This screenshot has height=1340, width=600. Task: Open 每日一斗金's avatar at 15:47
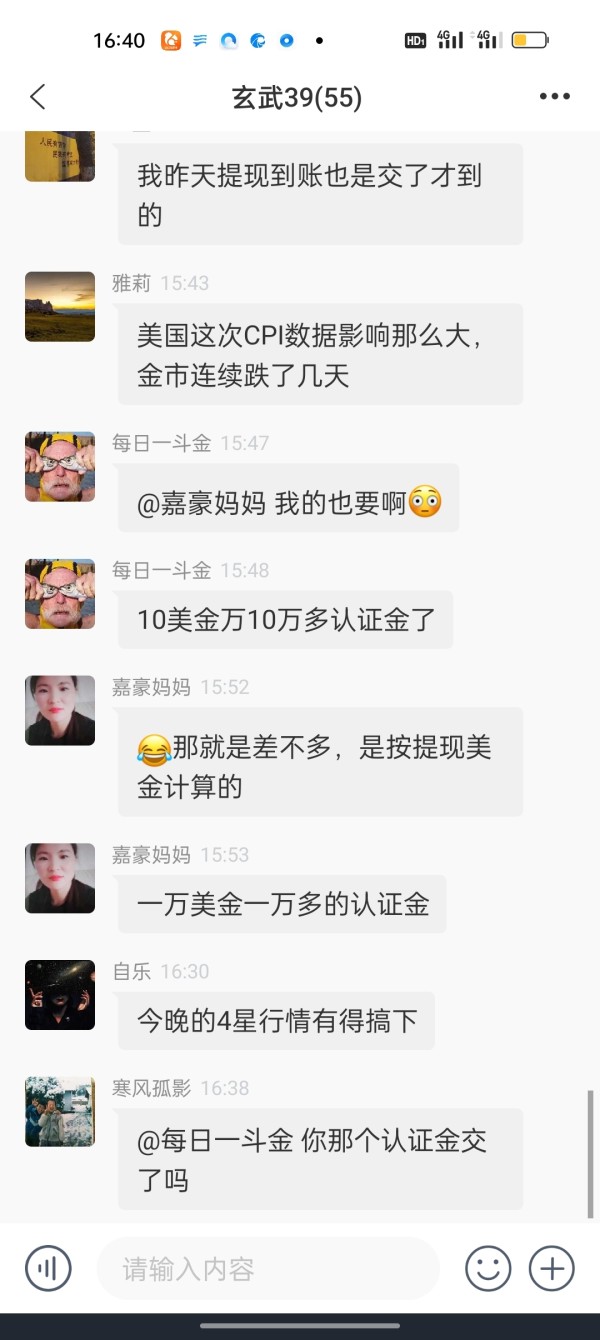point(60,467)
